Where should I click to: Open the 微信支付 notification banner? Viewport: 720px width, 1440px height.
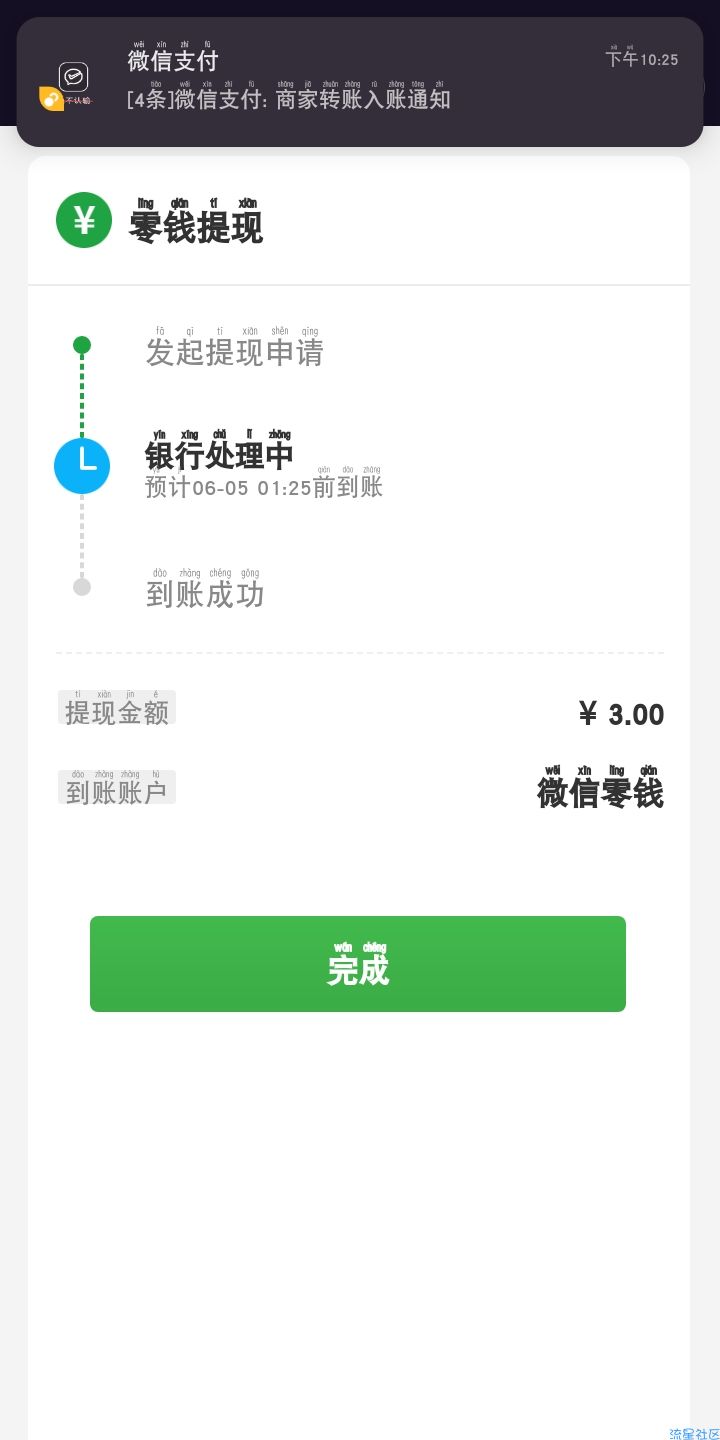point(360,82)
